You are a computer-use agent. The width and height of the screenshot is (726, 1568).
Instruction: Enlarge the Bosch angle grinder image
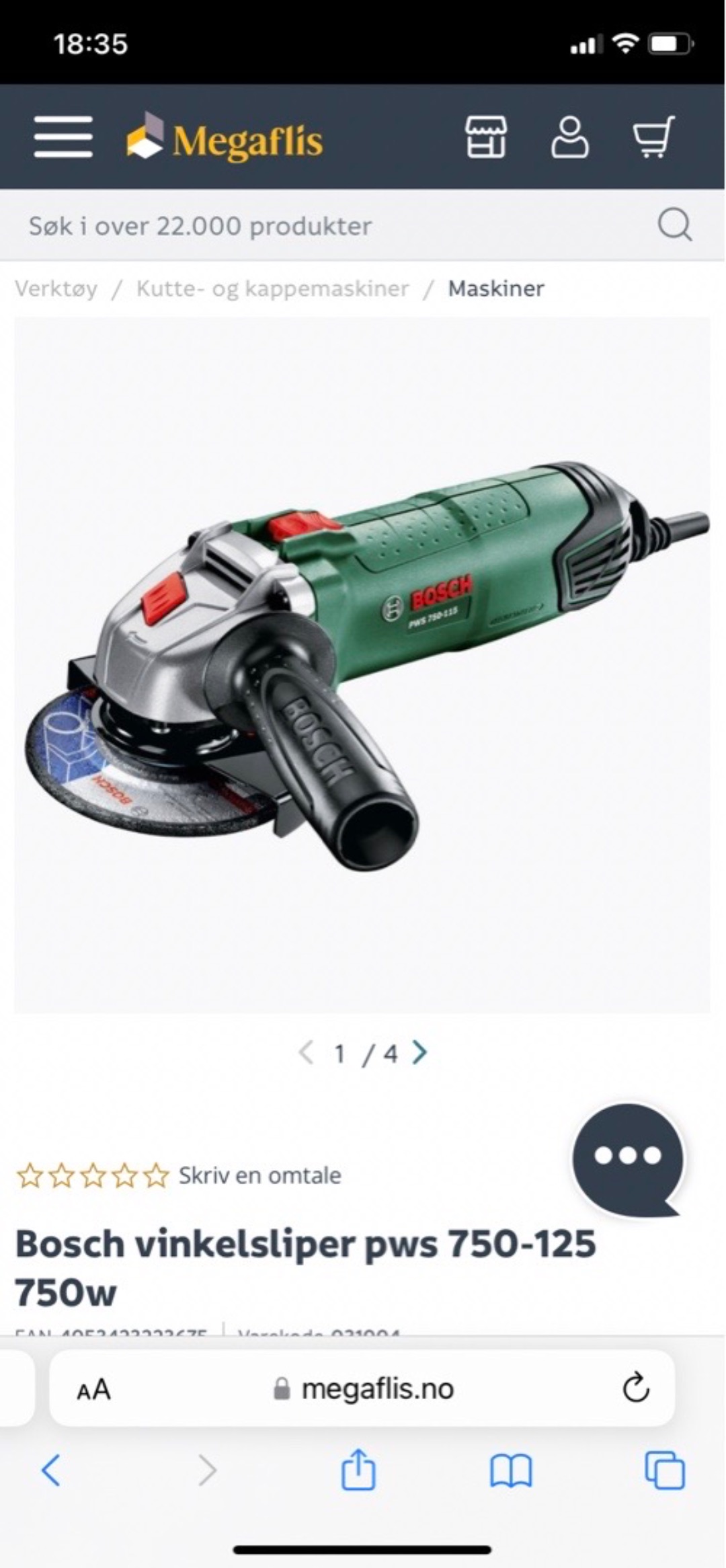[x=362, y=664]
